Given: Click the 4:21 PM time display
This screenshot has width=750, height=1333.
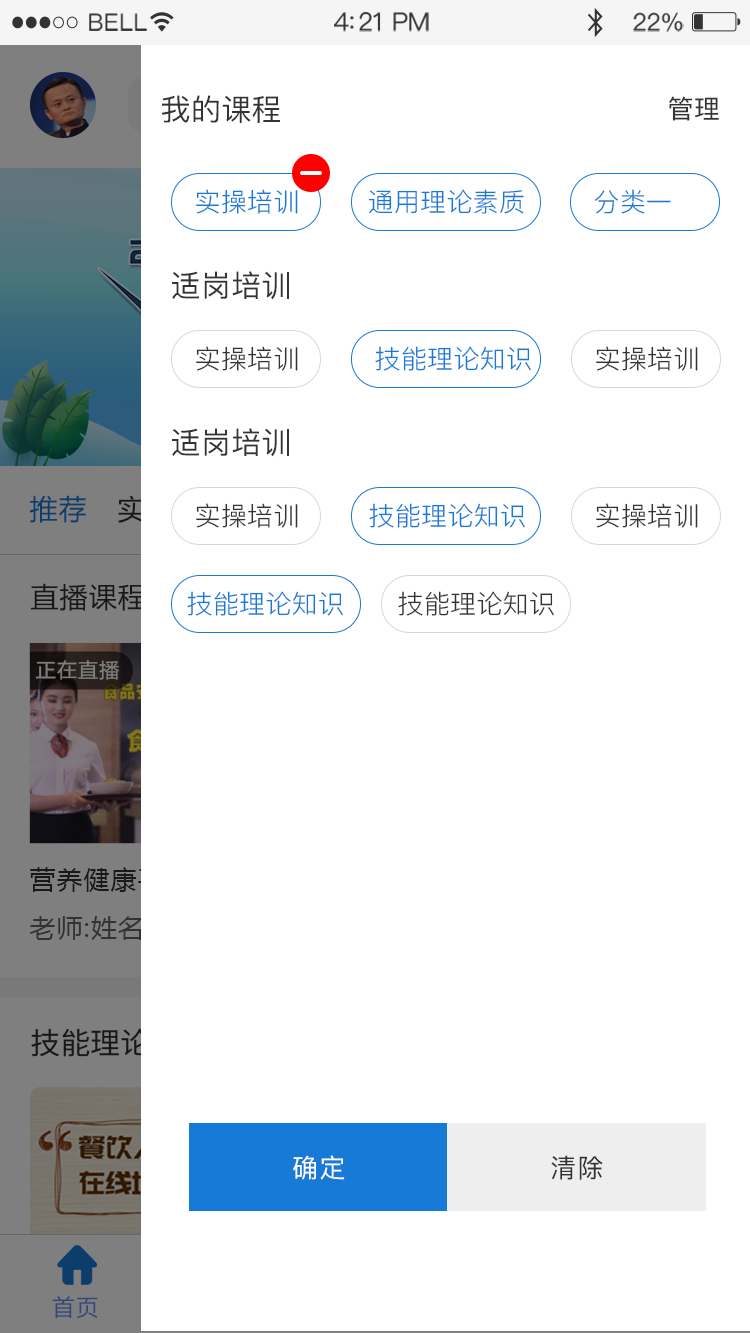Looking at the screenshot, I should pos(381,21).
